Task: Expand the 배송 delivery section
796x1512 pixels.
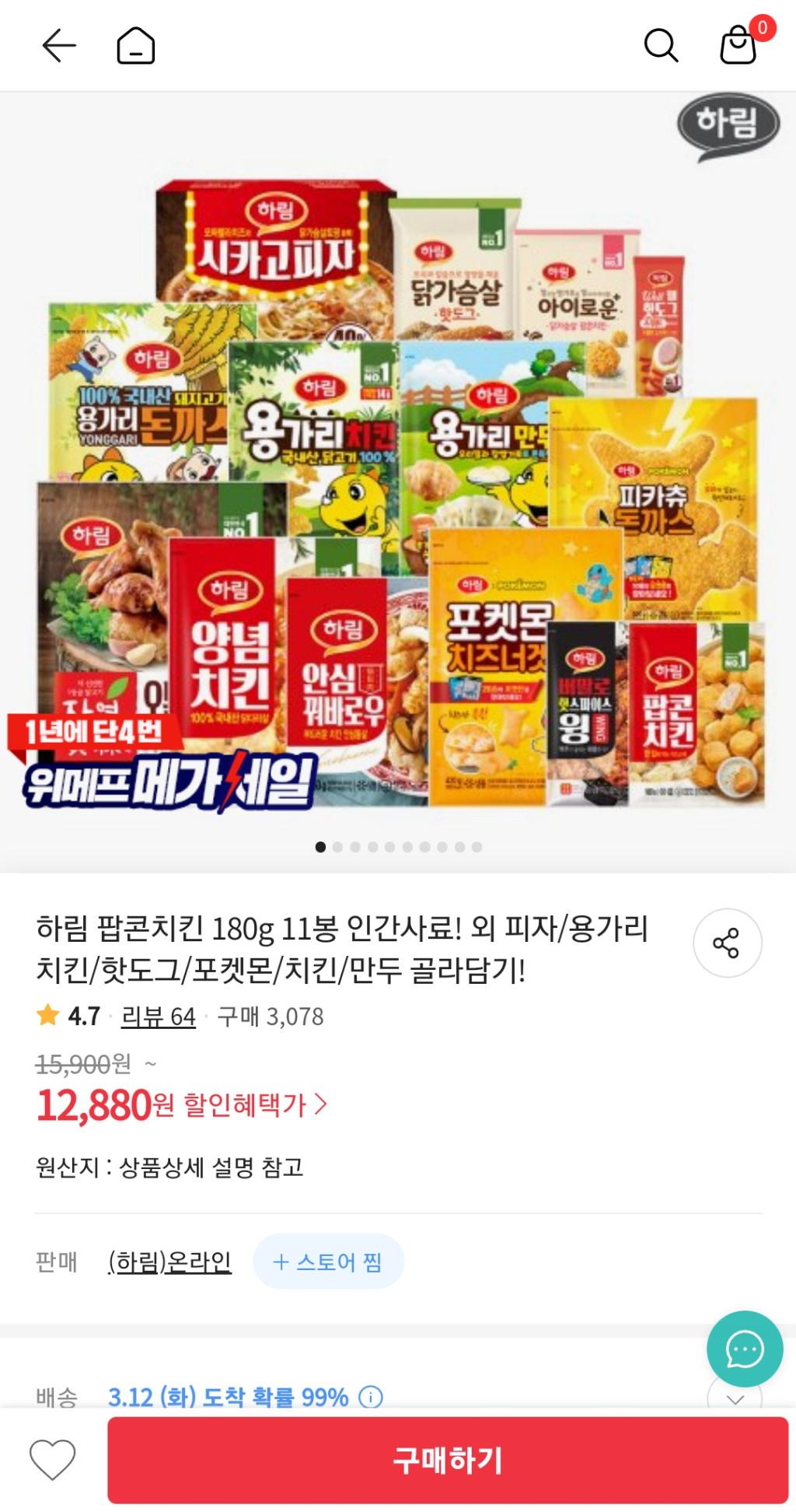Action: click(734, 1398)
